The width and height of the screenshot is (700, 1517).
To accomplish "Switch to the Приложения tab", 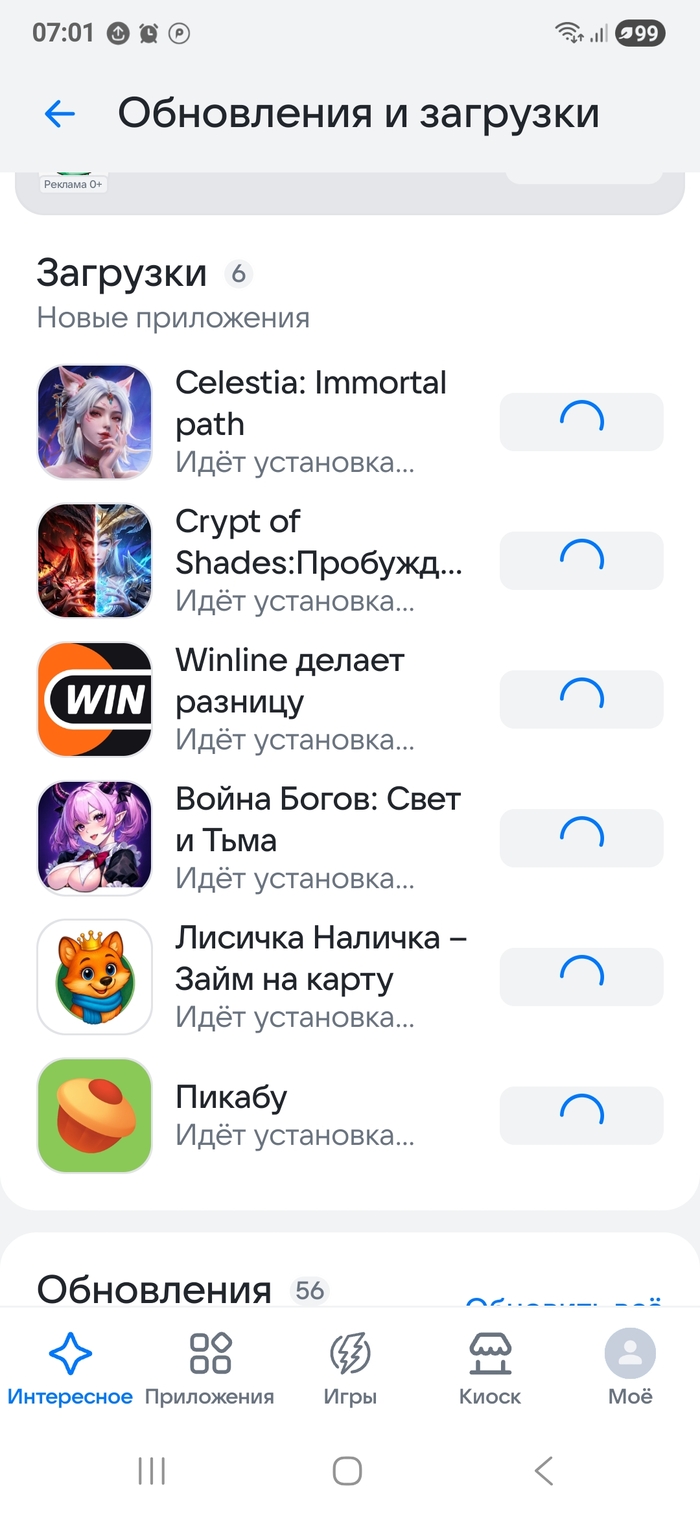I will (210, 1368).
